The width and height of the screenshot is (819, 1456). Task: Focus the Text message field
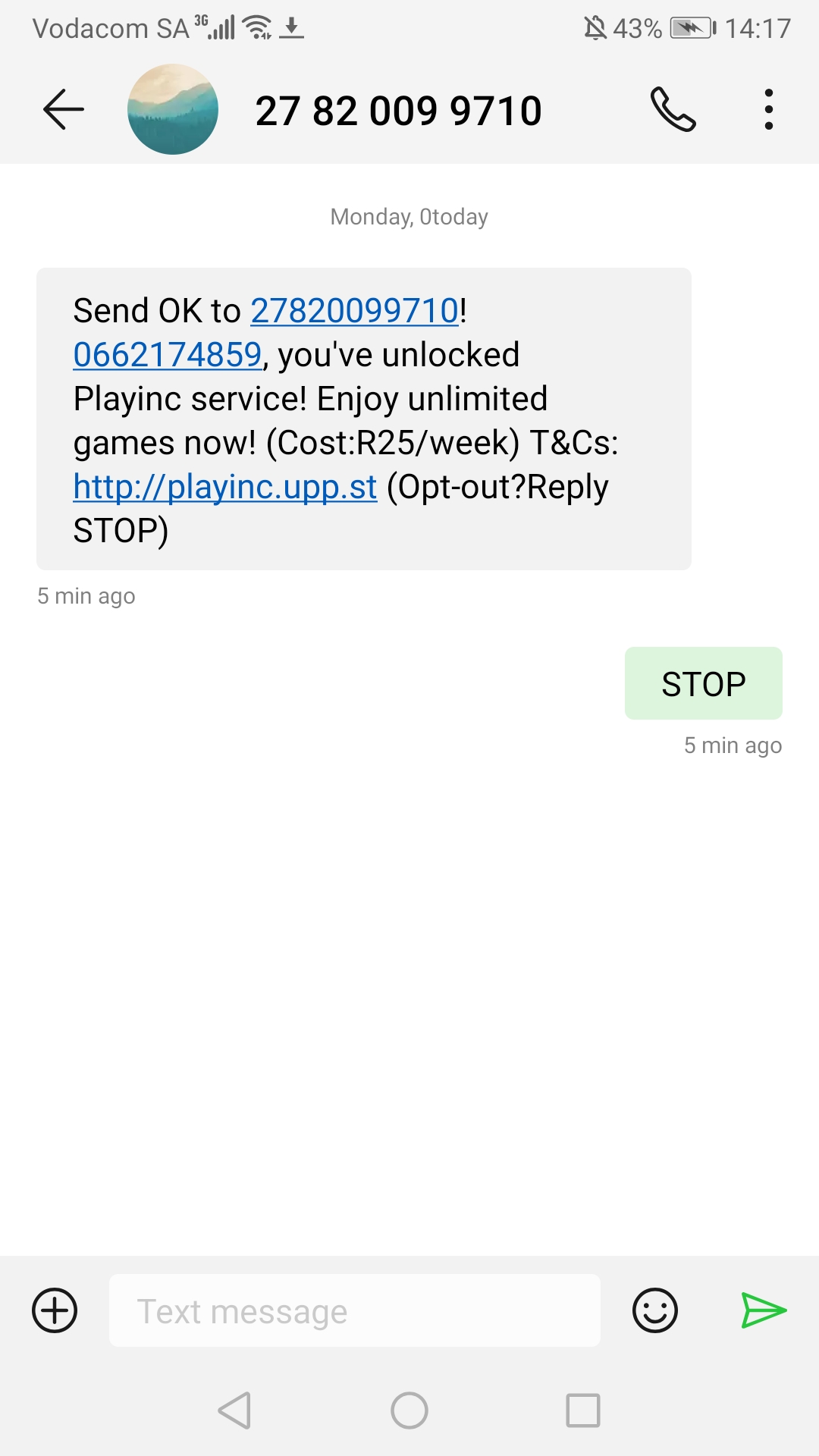click(355, 1310)
